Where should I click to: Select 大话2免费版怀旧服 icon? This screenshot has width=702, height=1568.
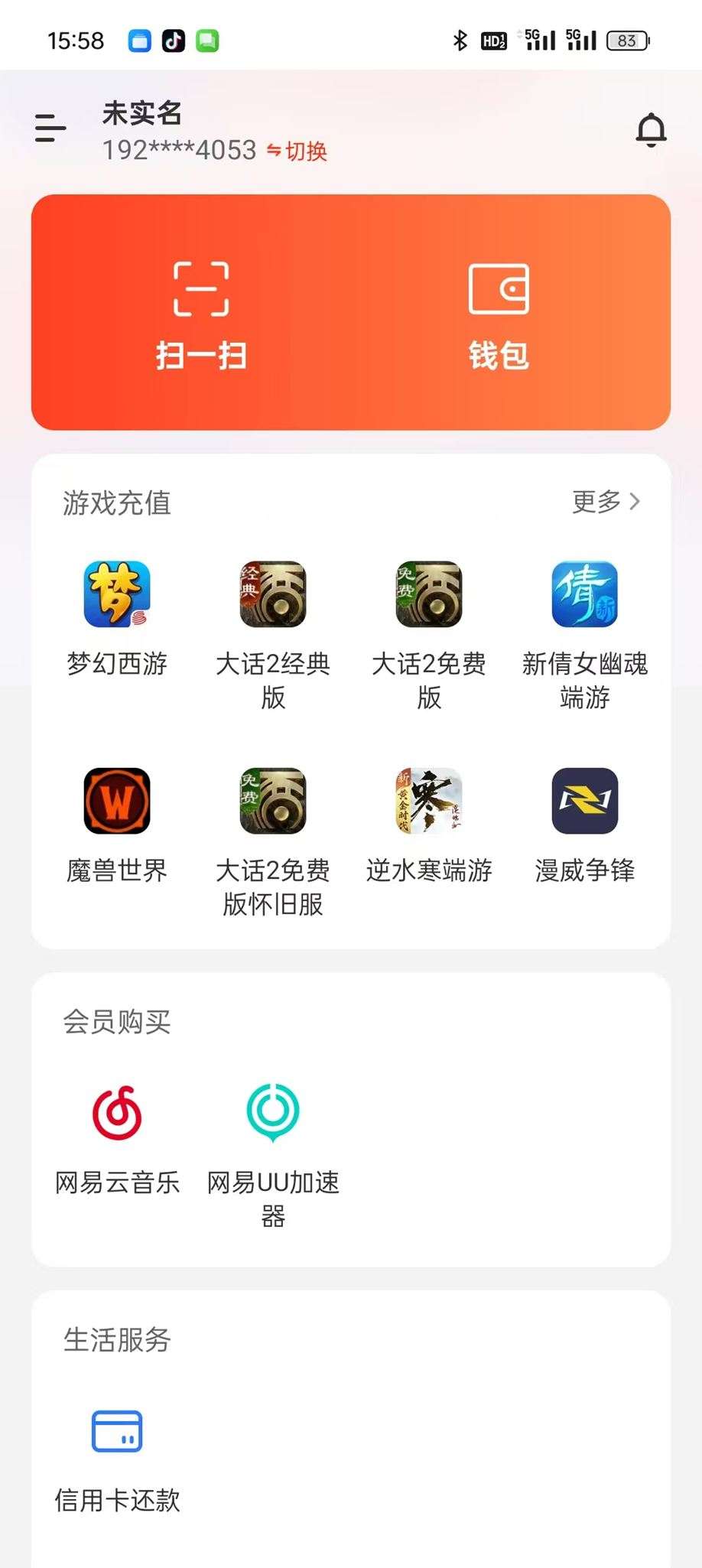(272, 802)
